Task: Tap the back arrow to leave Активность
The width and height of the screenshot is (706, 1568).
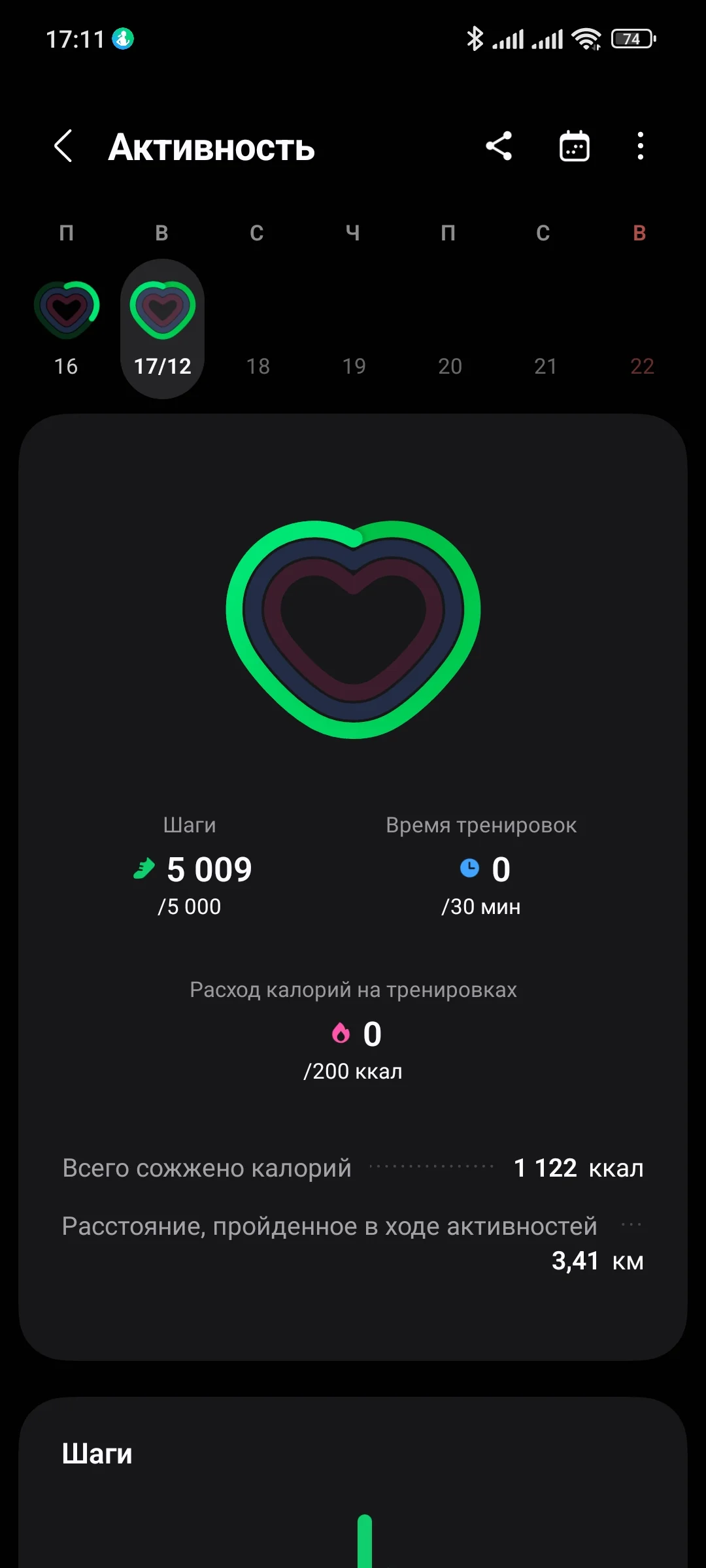Action: pyautogui.click(x=63, y=146)
